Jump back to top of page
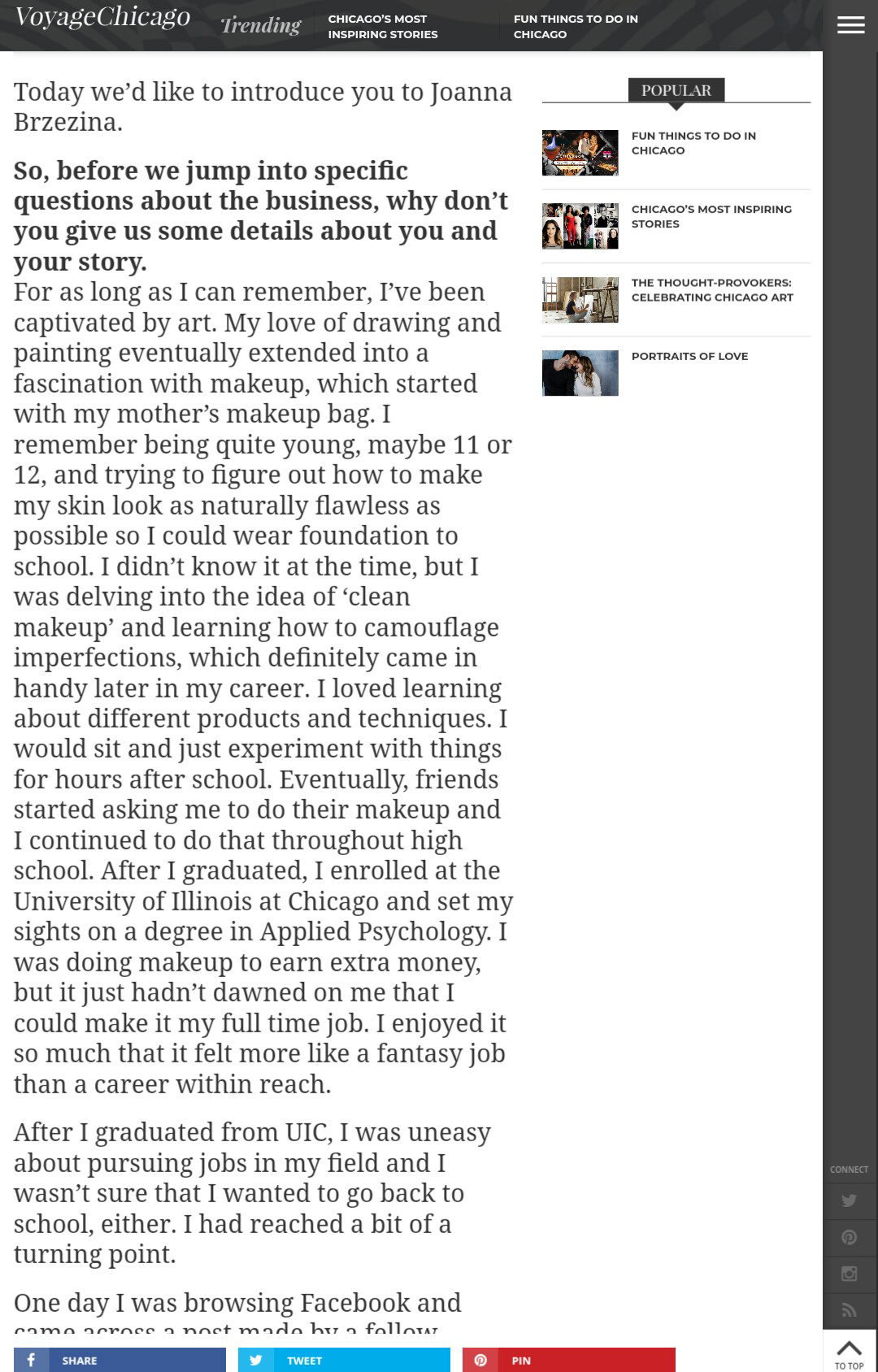 (x=850, y=1352)
